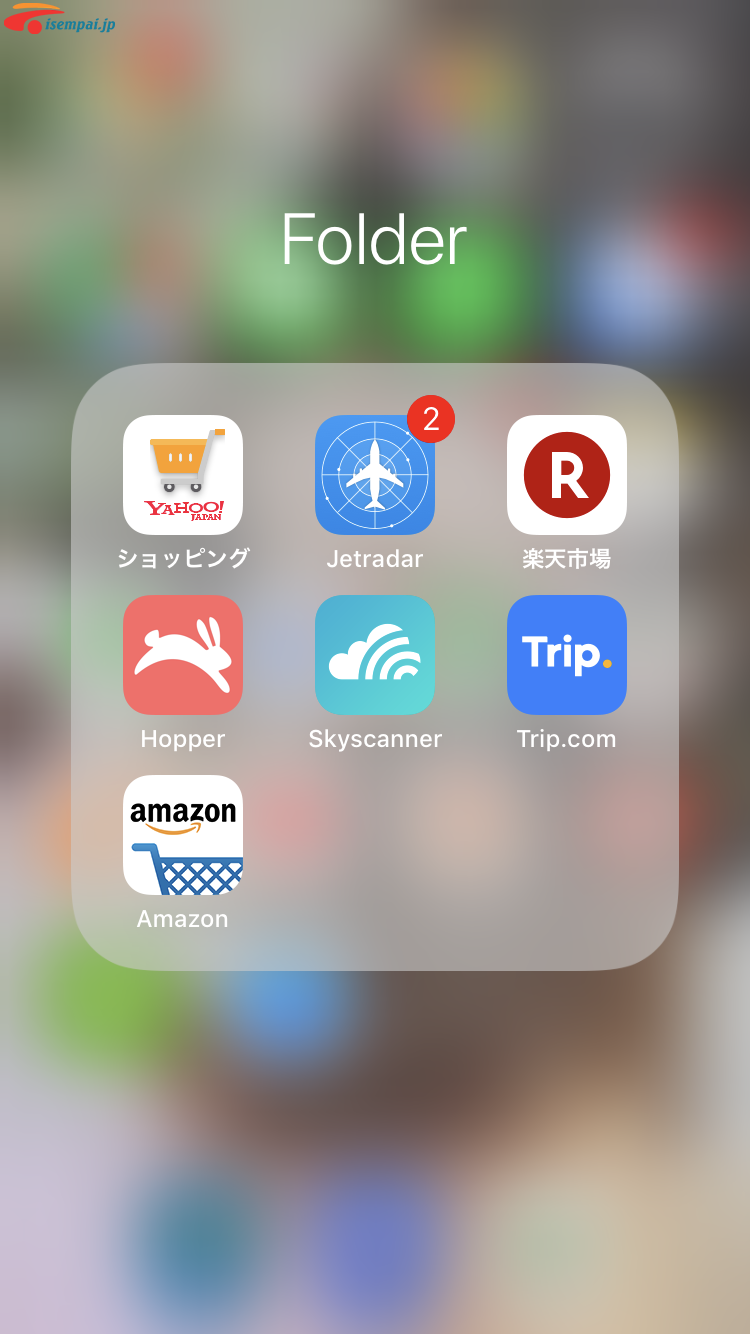Image resolution: width=750 pixels, height=1334 pixels.
Task: Launch the Amazon app
Action: coord(183,835)
